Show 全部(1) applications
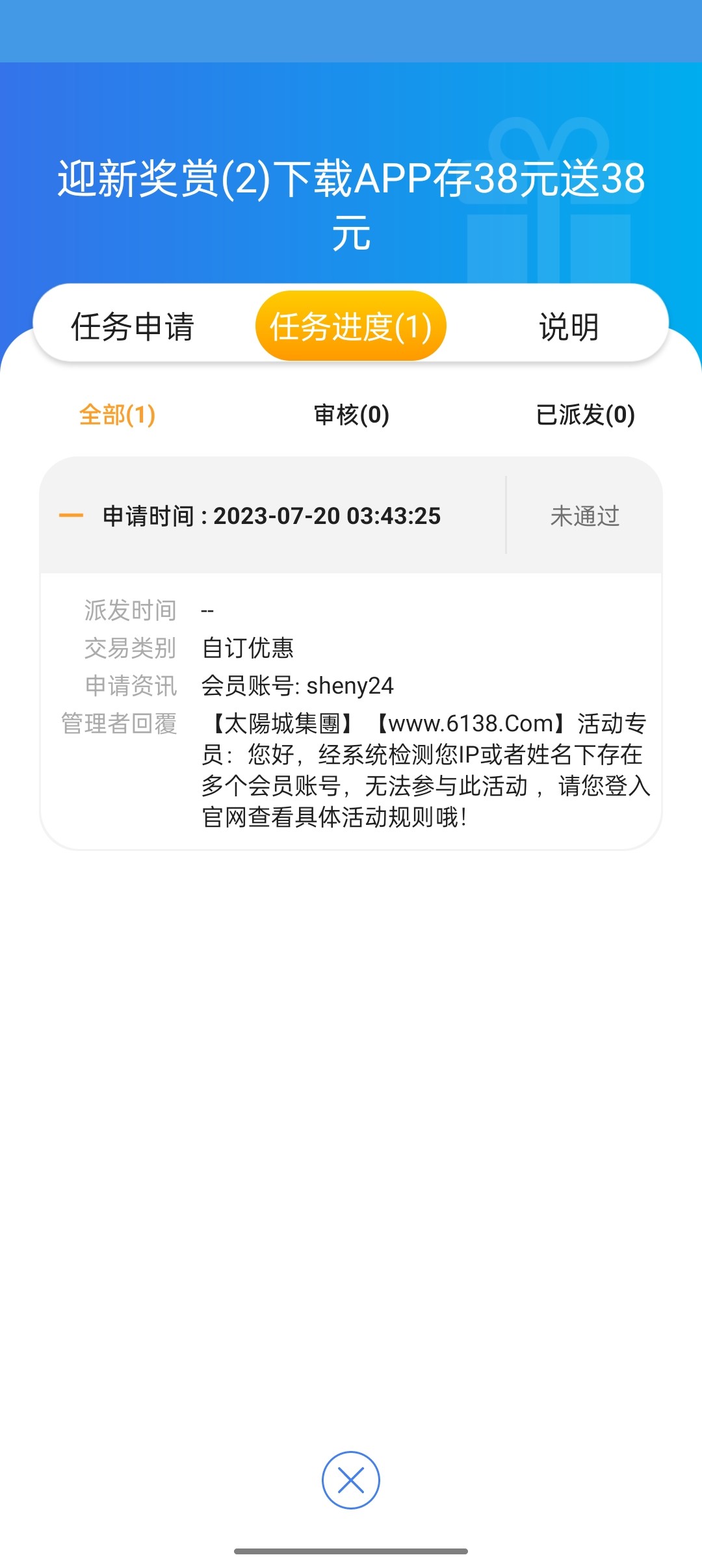Image resolution: width=702 pixels, height=1568 pixels. point(117,415)
